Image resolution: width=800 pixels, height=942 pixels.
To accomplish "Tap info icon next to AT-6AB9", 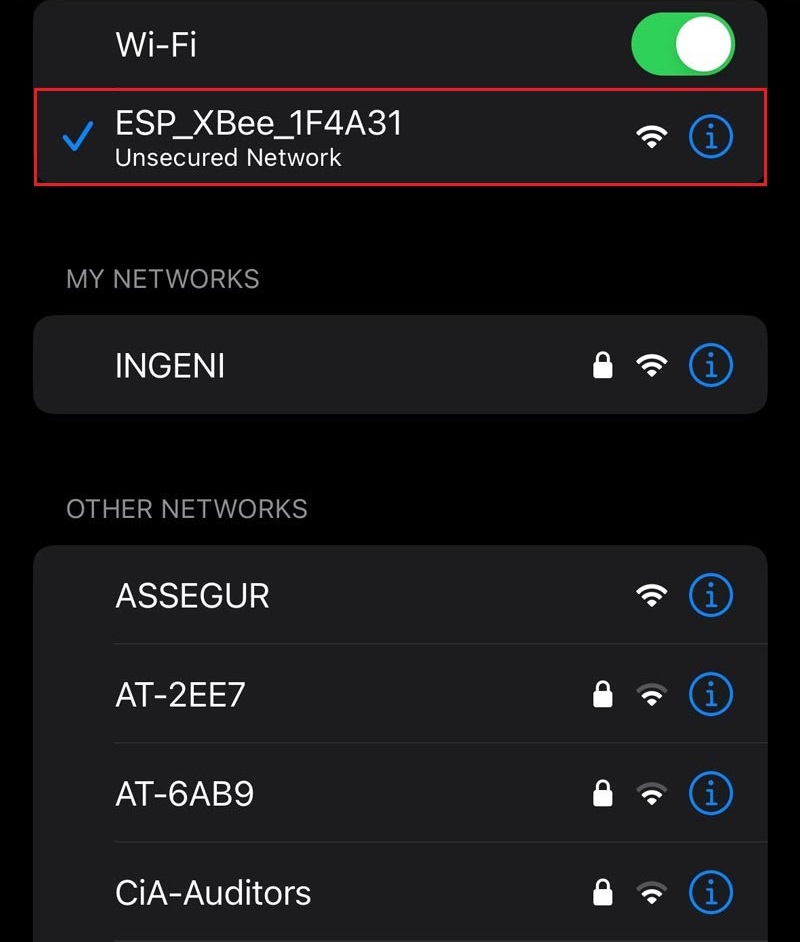I will [711, 794].
